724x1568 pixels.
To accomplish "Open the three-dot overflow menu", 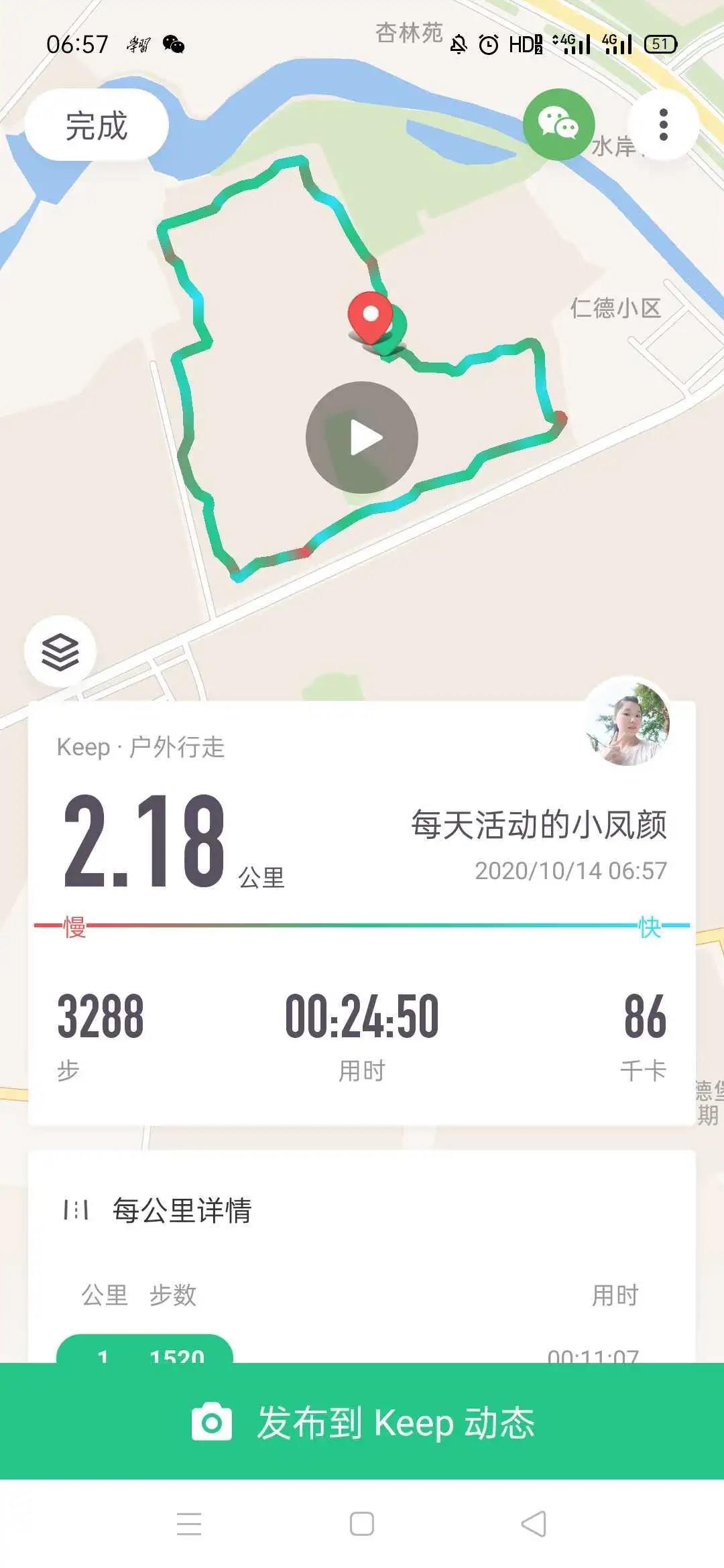I will 663,125.
